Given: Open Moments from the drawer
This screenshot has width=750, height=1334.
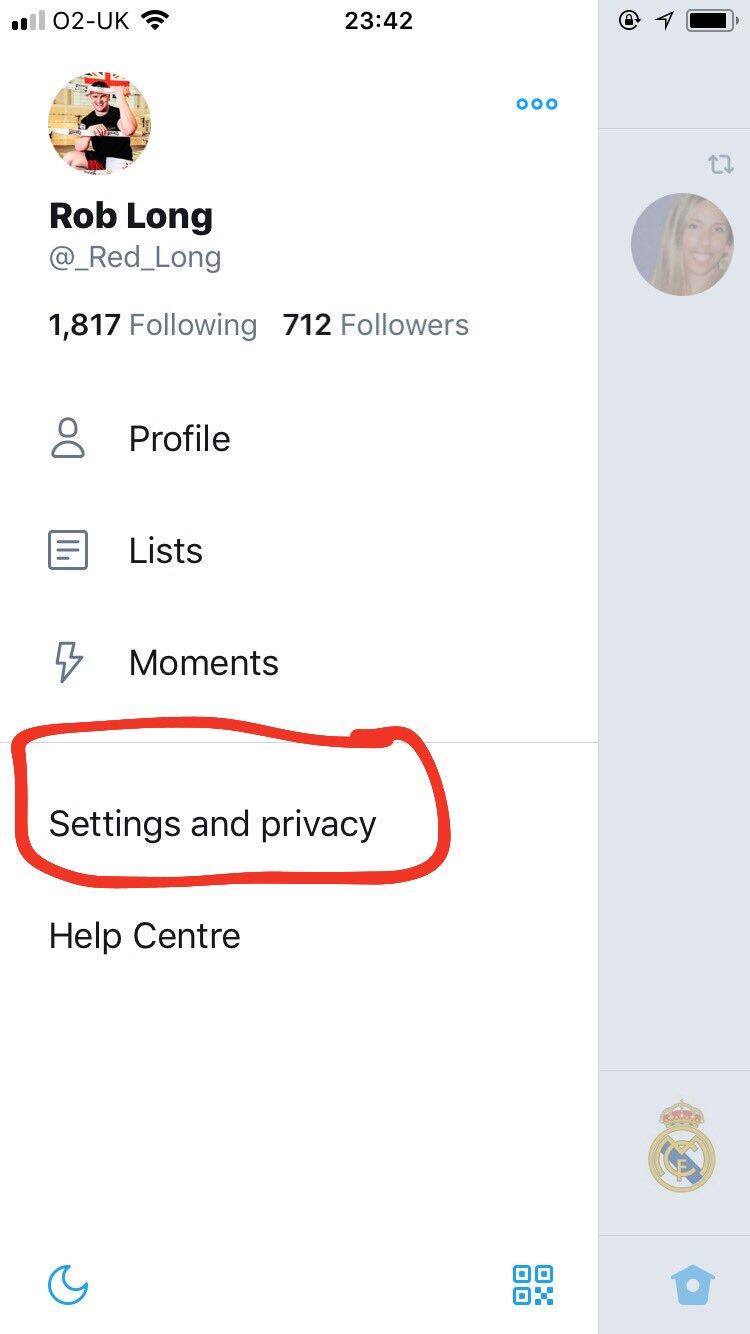Looking at the screenshot, I should click(x=203, y=663).
